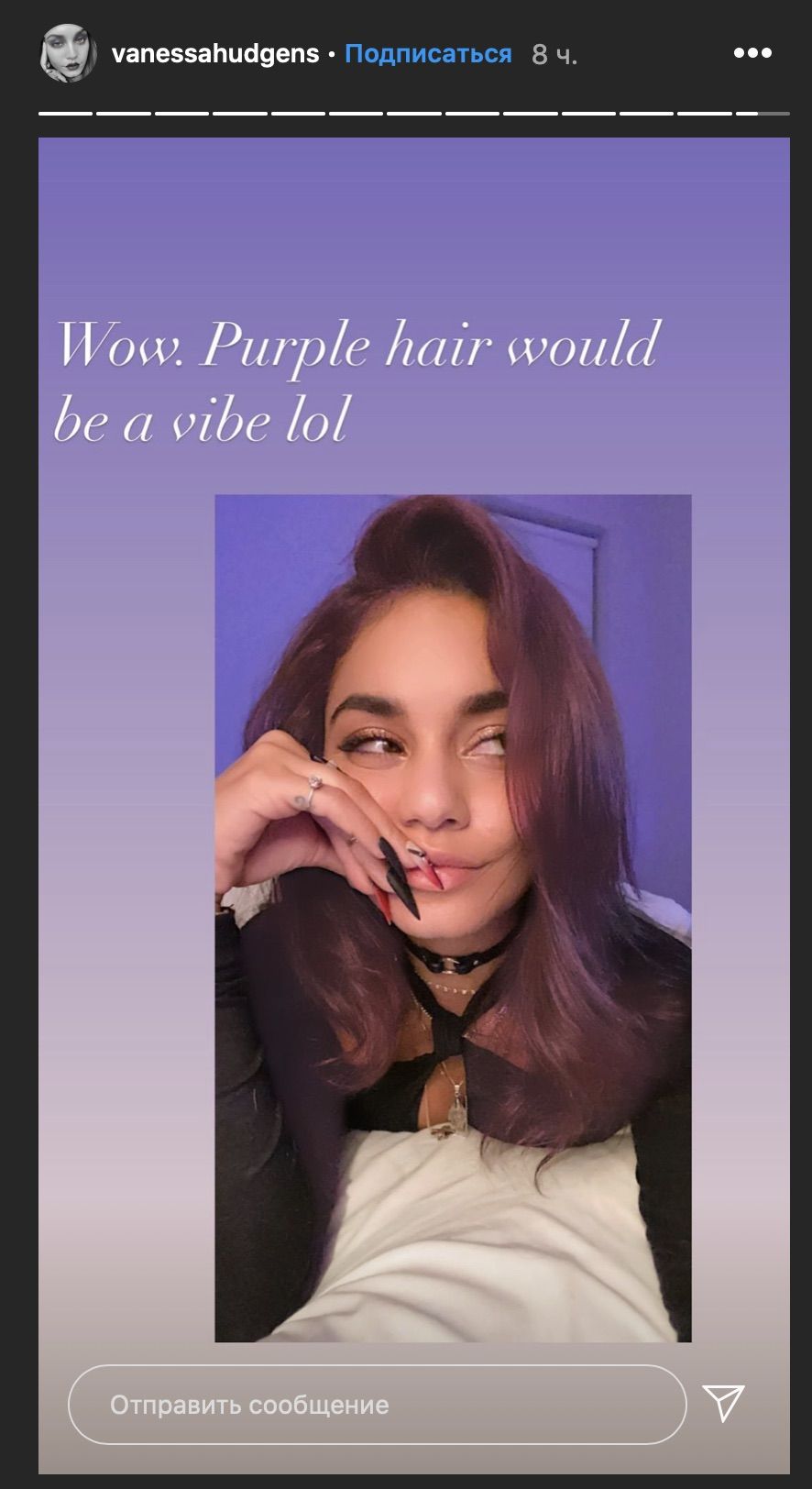
Task: Open the three-dot story options menu
Action: pyautogui.click(x=752, y=53)
